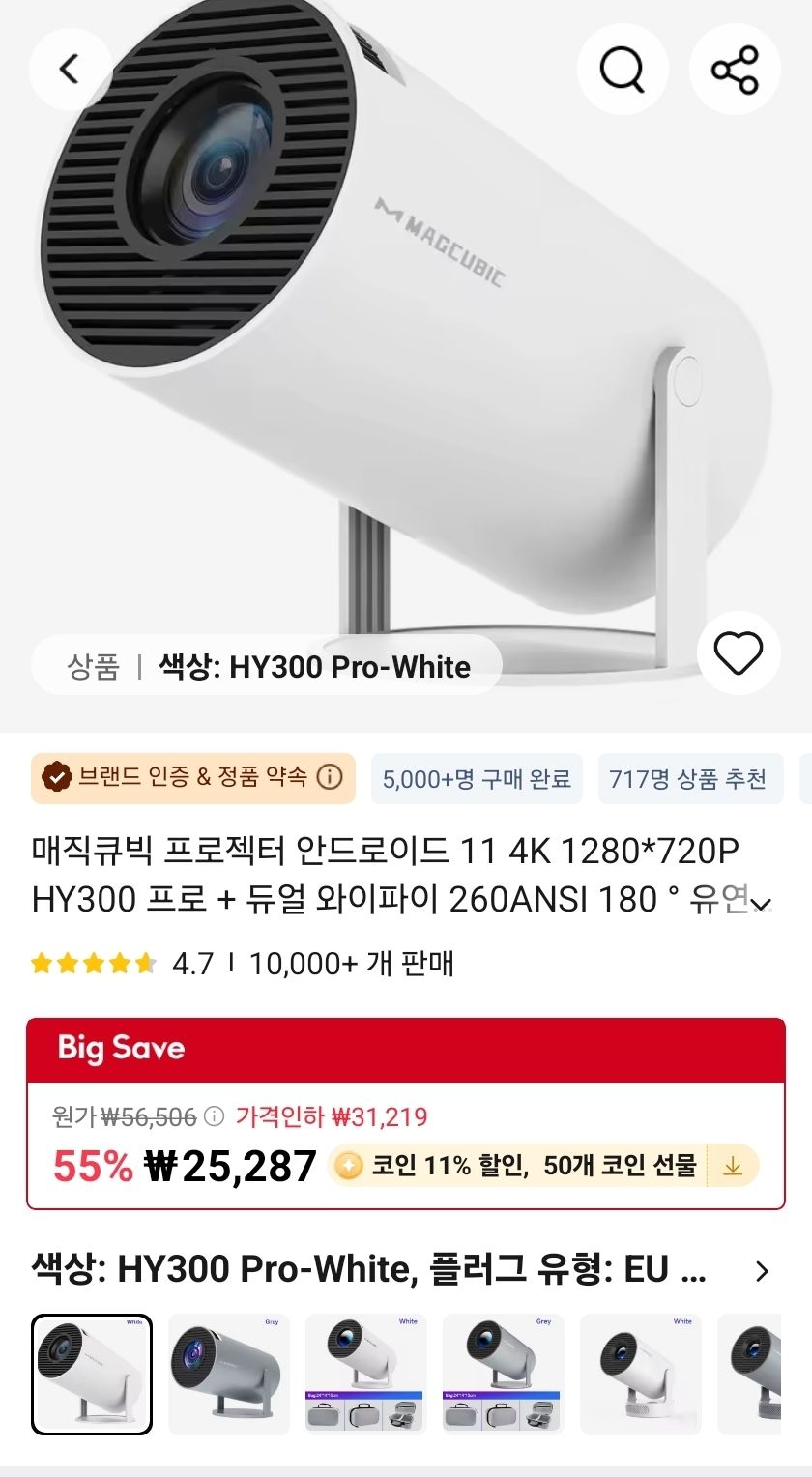Open the 717명 상품 추천 link

point(691,778)
